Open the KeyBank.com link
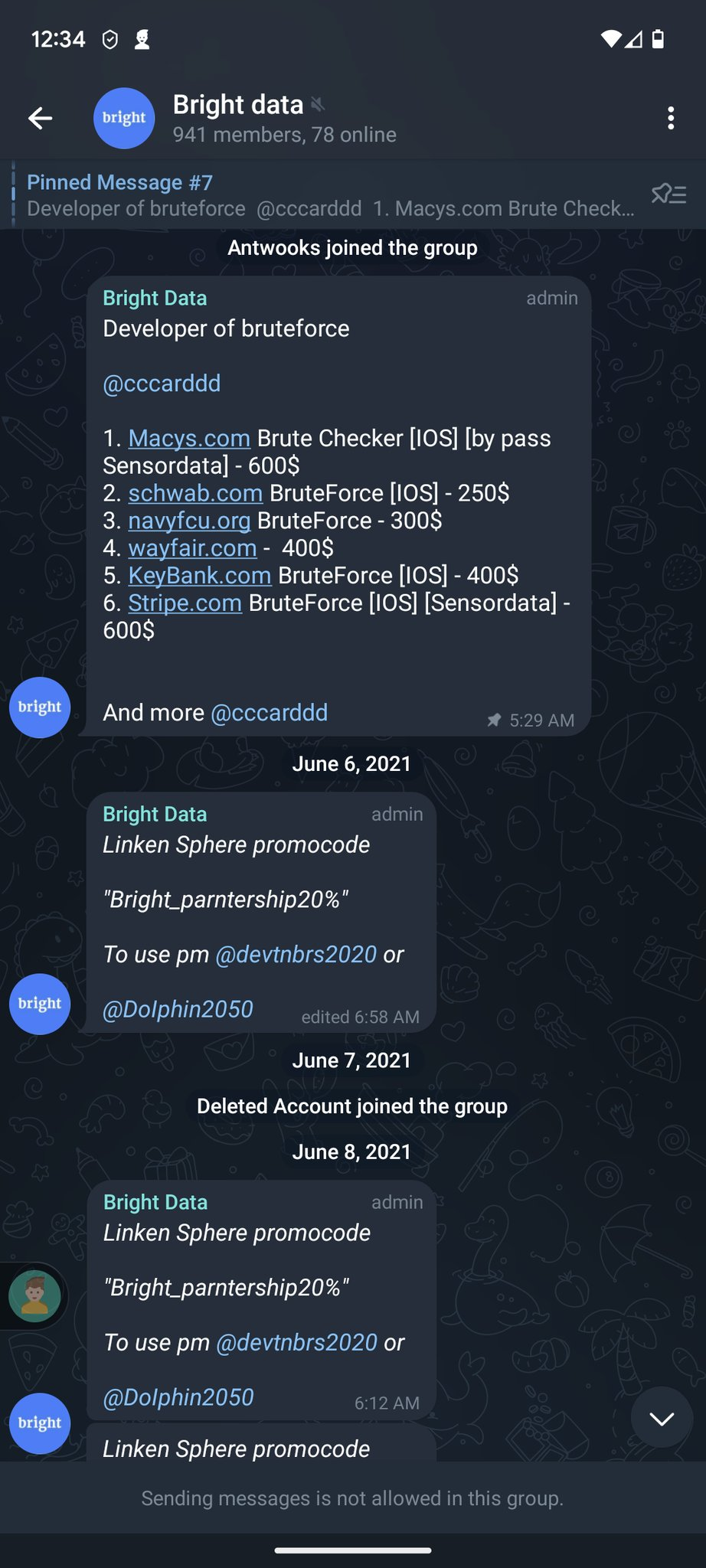 pos(200,576)
